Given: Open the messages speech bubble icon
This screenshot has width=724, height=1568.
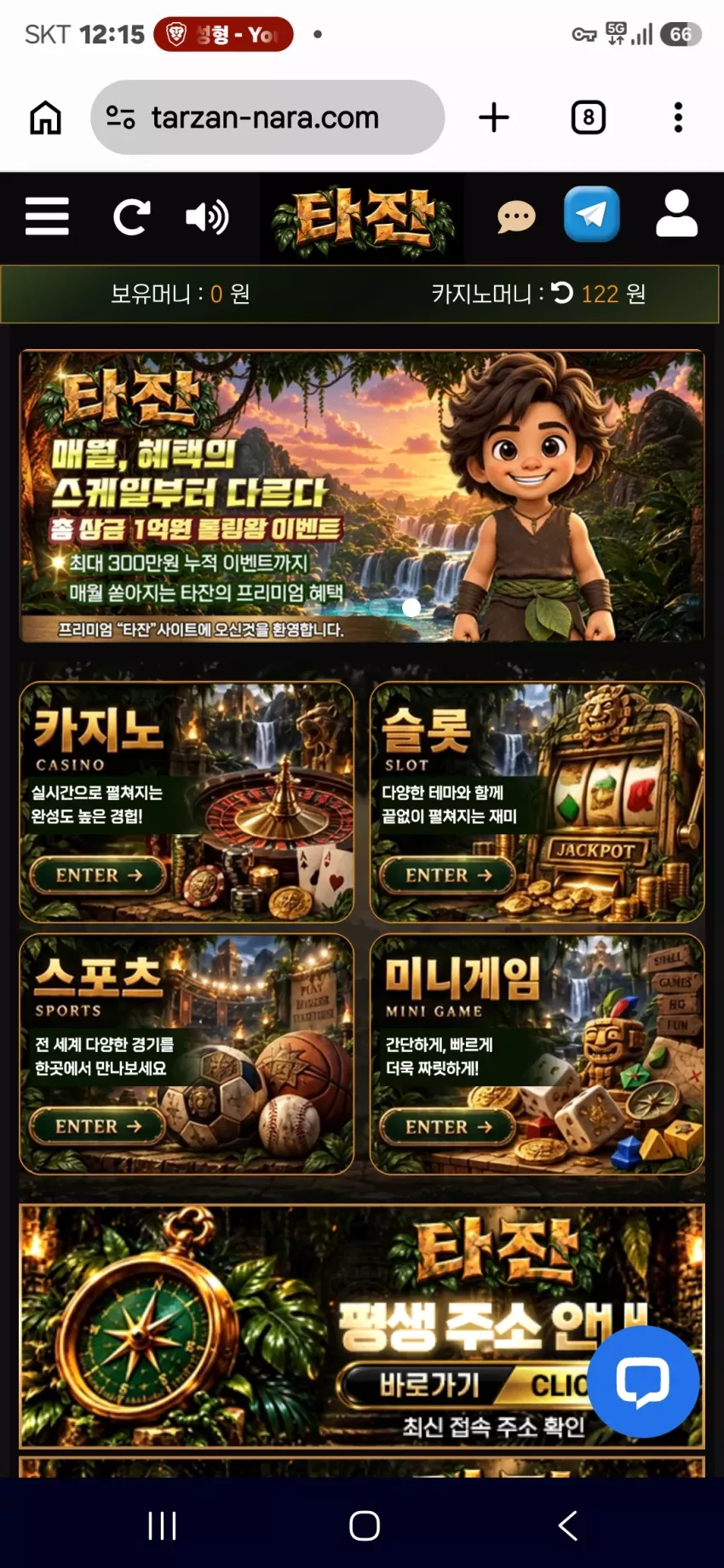Looking at the screenshot, I should point(516,217).
